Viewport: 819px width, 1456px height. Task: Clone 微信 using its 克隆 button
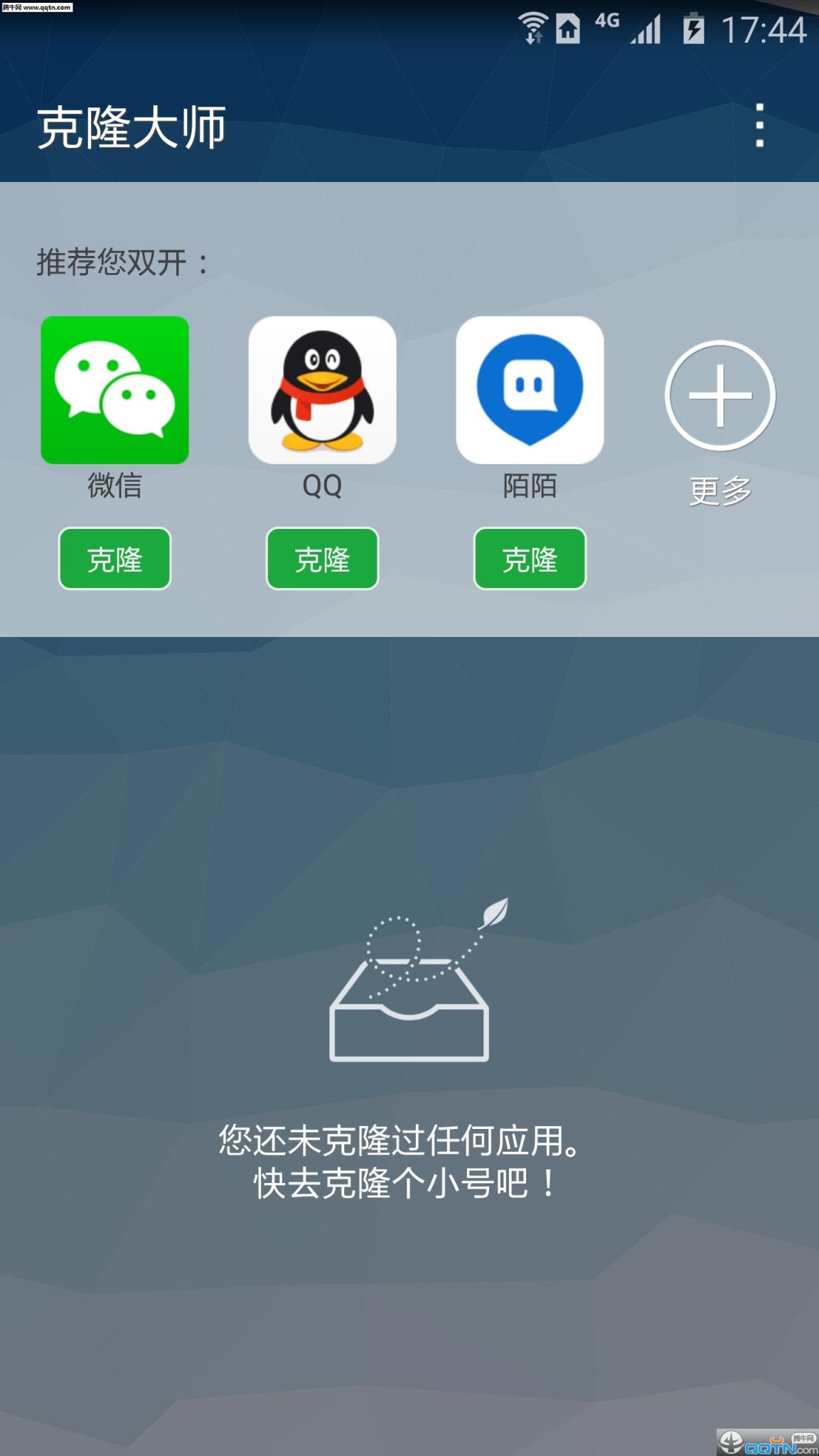click(114, 560)
